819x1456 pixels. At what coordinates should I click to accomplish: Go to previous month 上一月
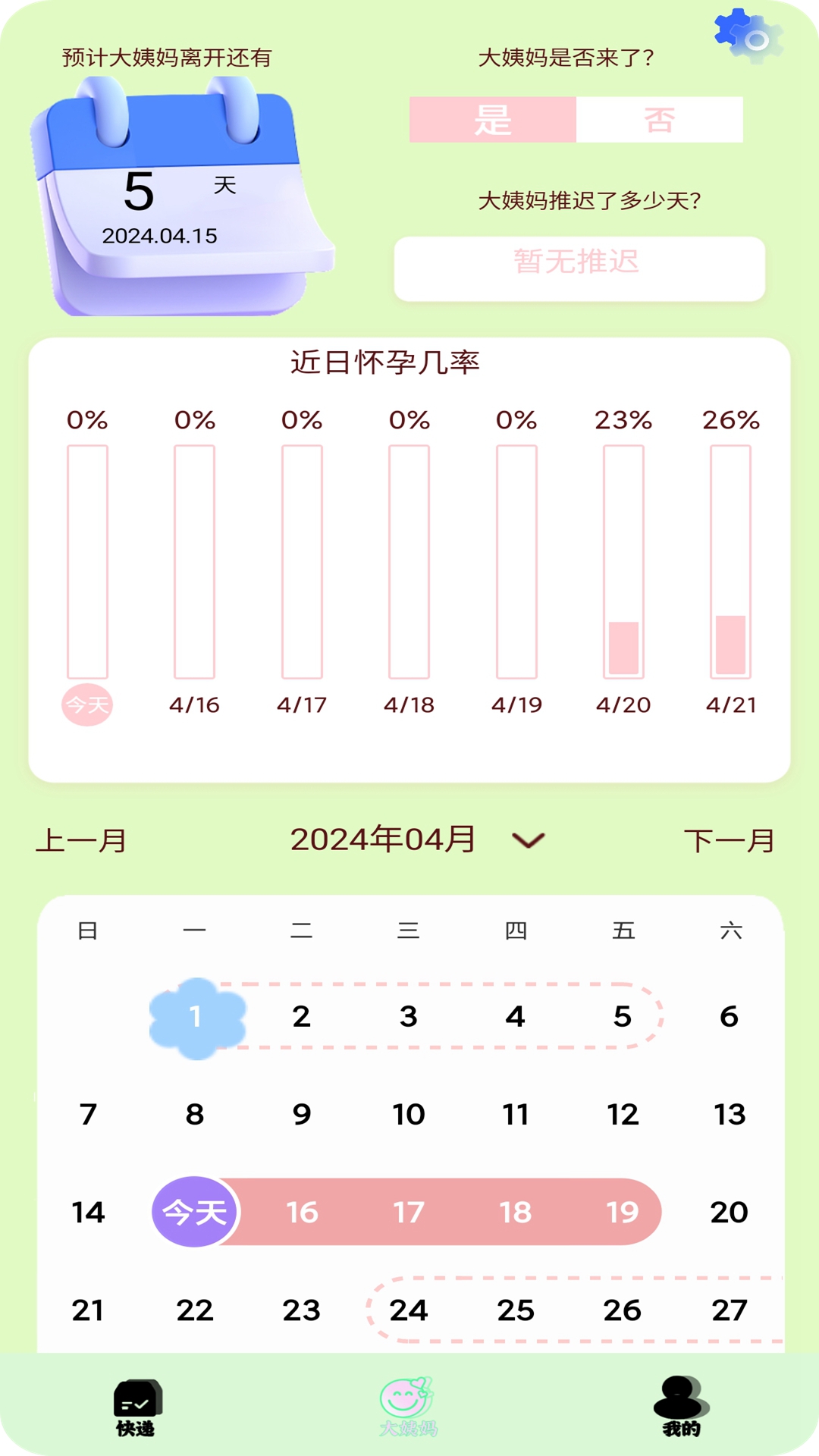tap(81, 840)
